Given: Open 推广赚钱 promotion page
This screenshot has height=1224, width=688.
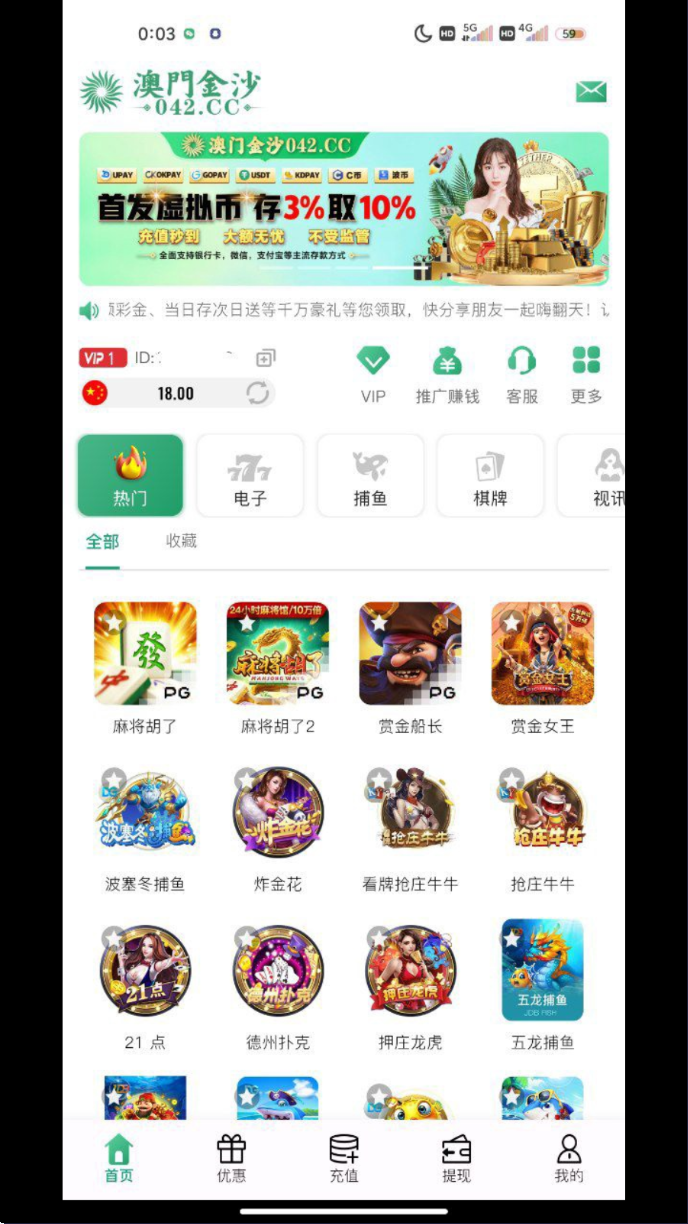Looking at the screenshot, I should pyautogui.click(x=447, y=374).
